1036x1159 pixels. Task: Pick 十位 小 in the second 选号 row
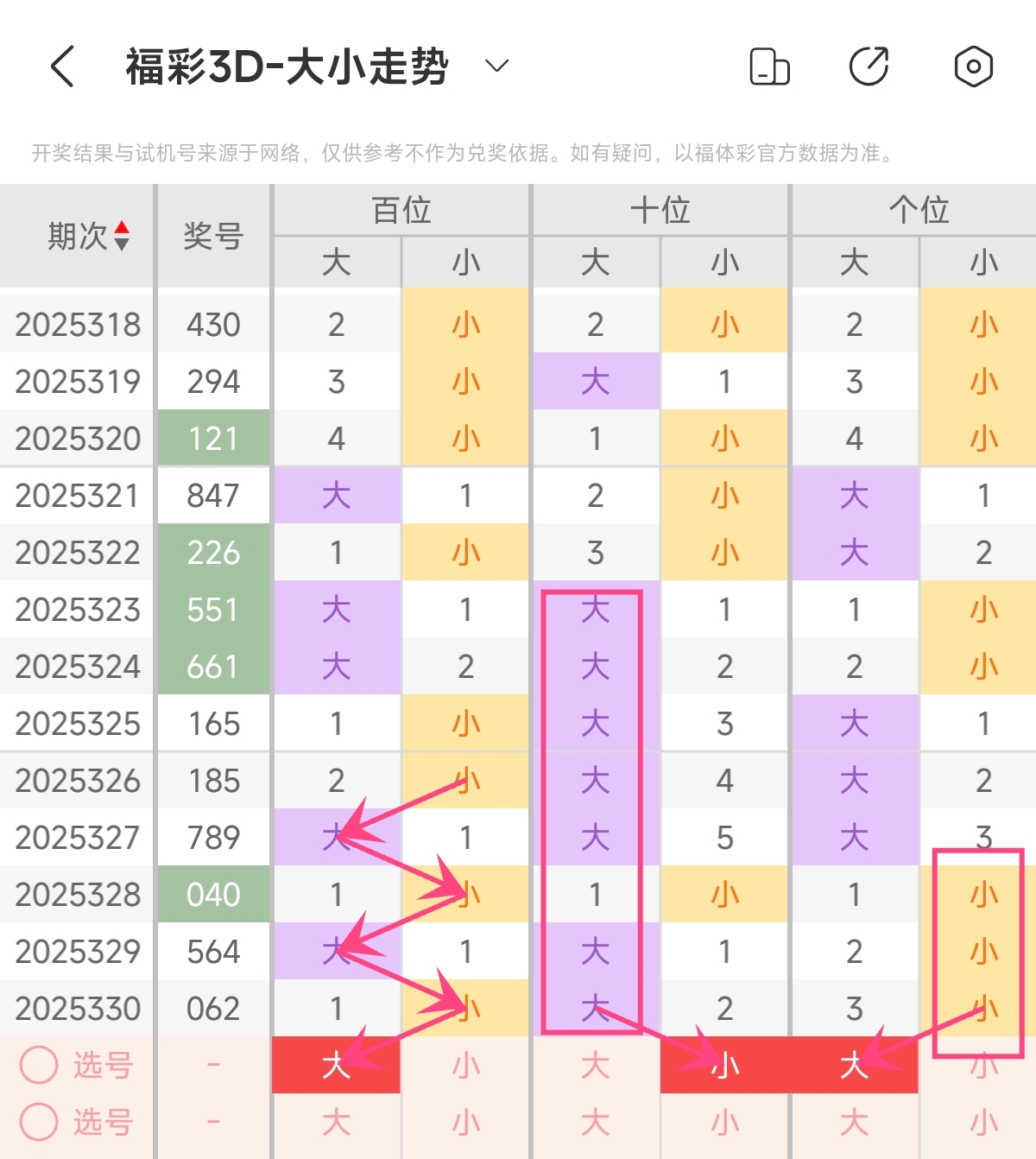pos(724,1122)
